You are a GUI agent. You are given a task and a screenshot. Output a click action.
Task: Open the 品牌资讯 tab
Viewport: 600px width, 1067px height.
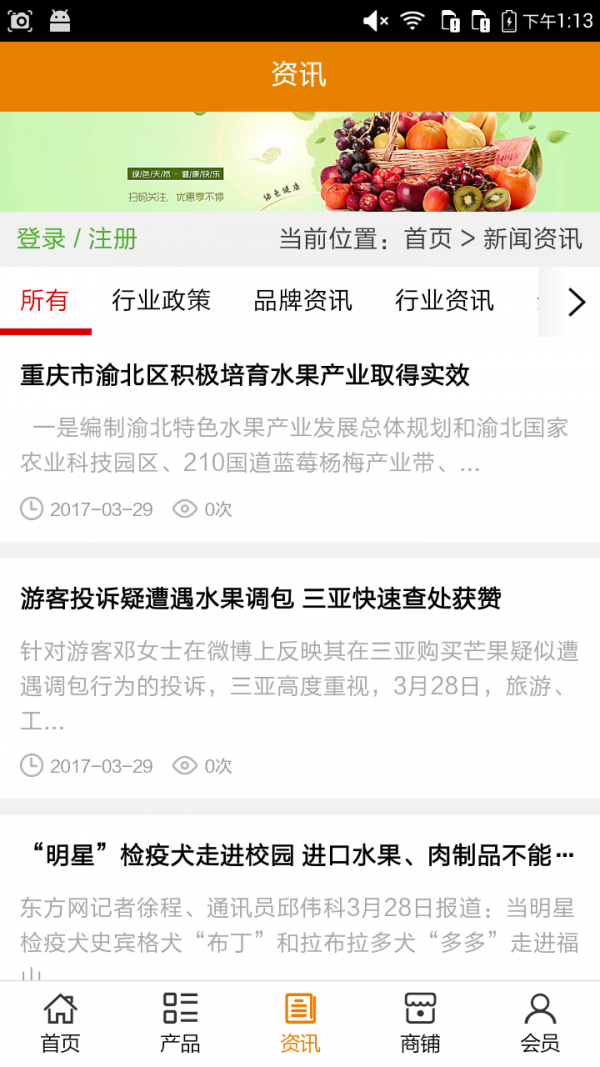pyautogui.click(x=303, y=300)
